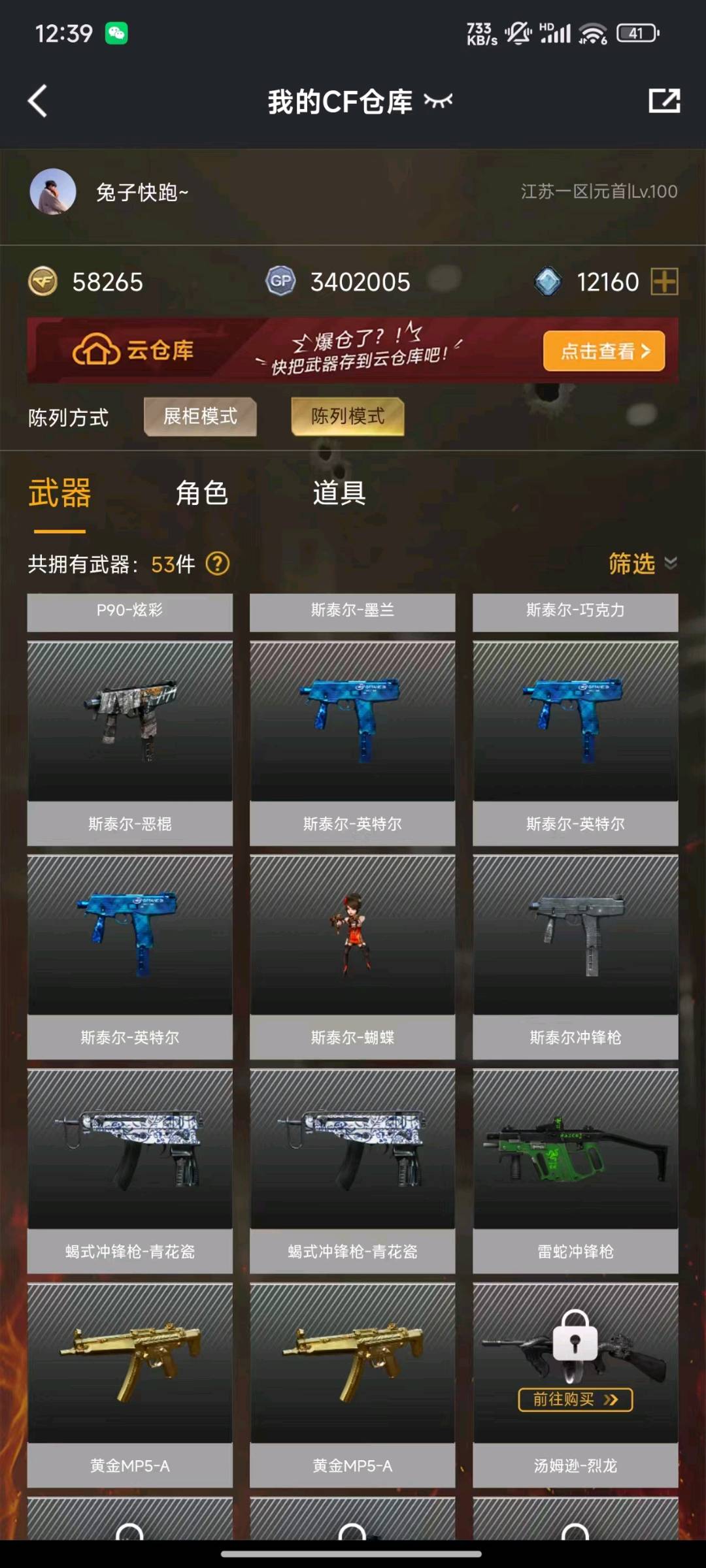Select the 武器 tab
The height and width of the screenshot is (1568, 706).
click(59, 493)
